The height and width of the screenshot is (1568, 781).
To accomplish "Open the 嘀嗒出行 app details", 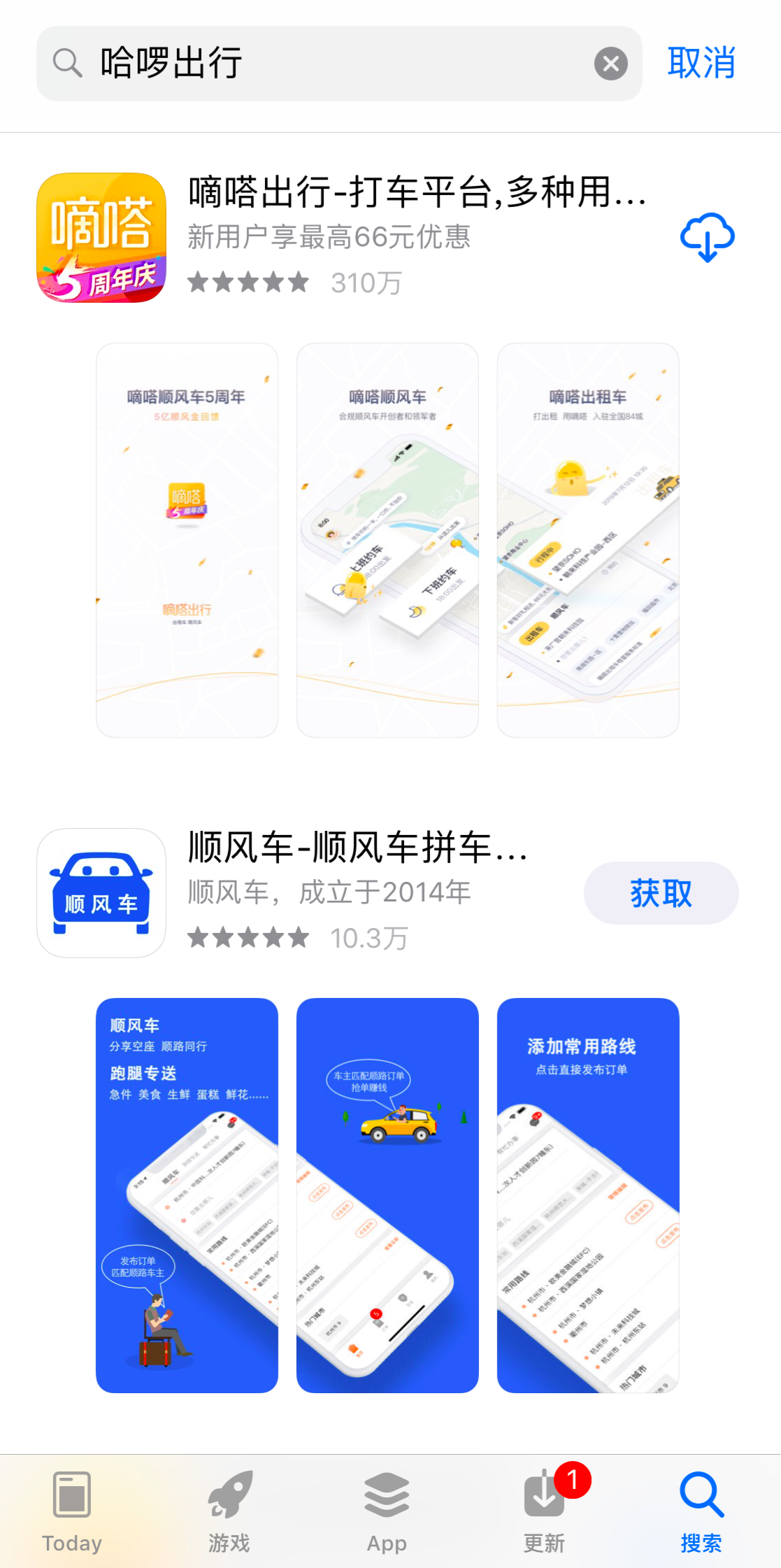I will click(416, 193).
